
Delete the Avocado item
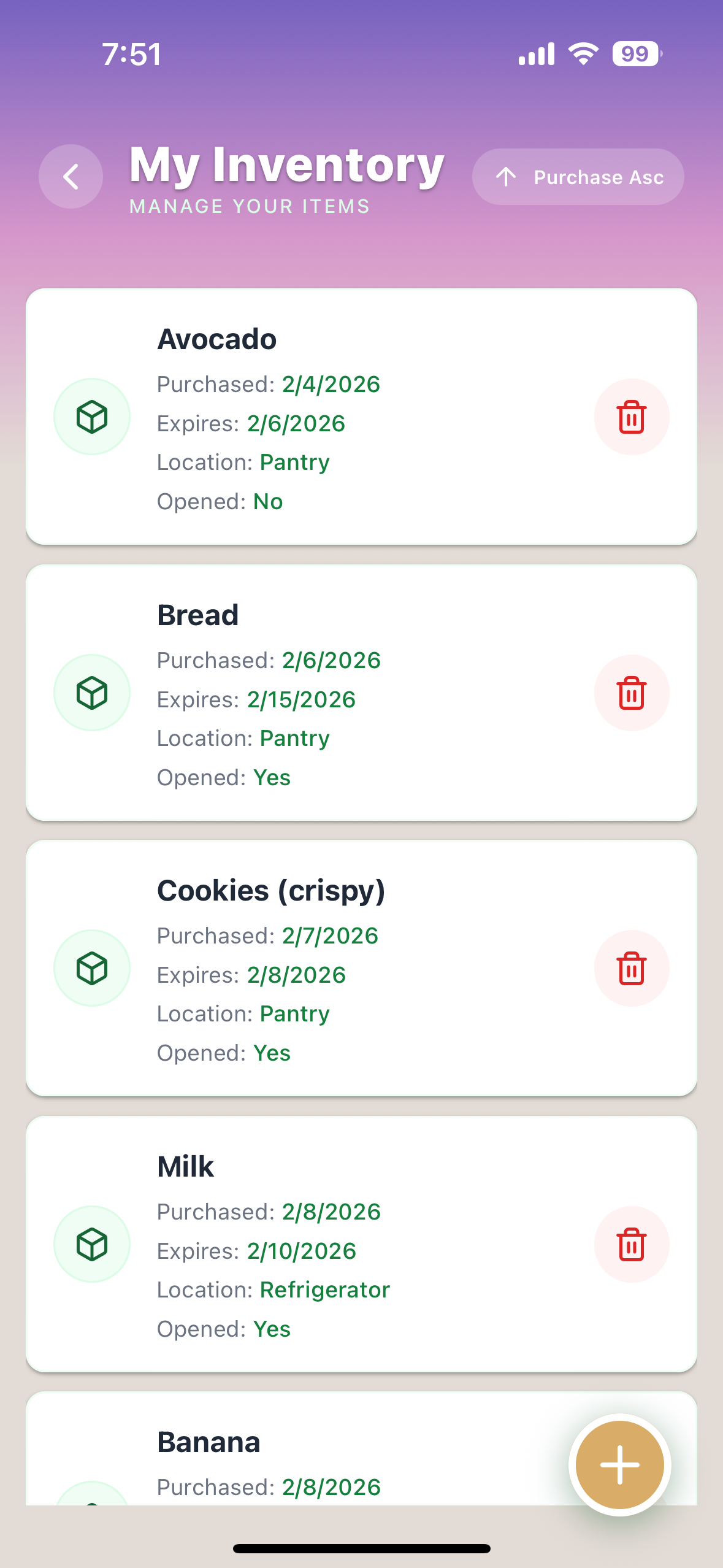(631, 417)
